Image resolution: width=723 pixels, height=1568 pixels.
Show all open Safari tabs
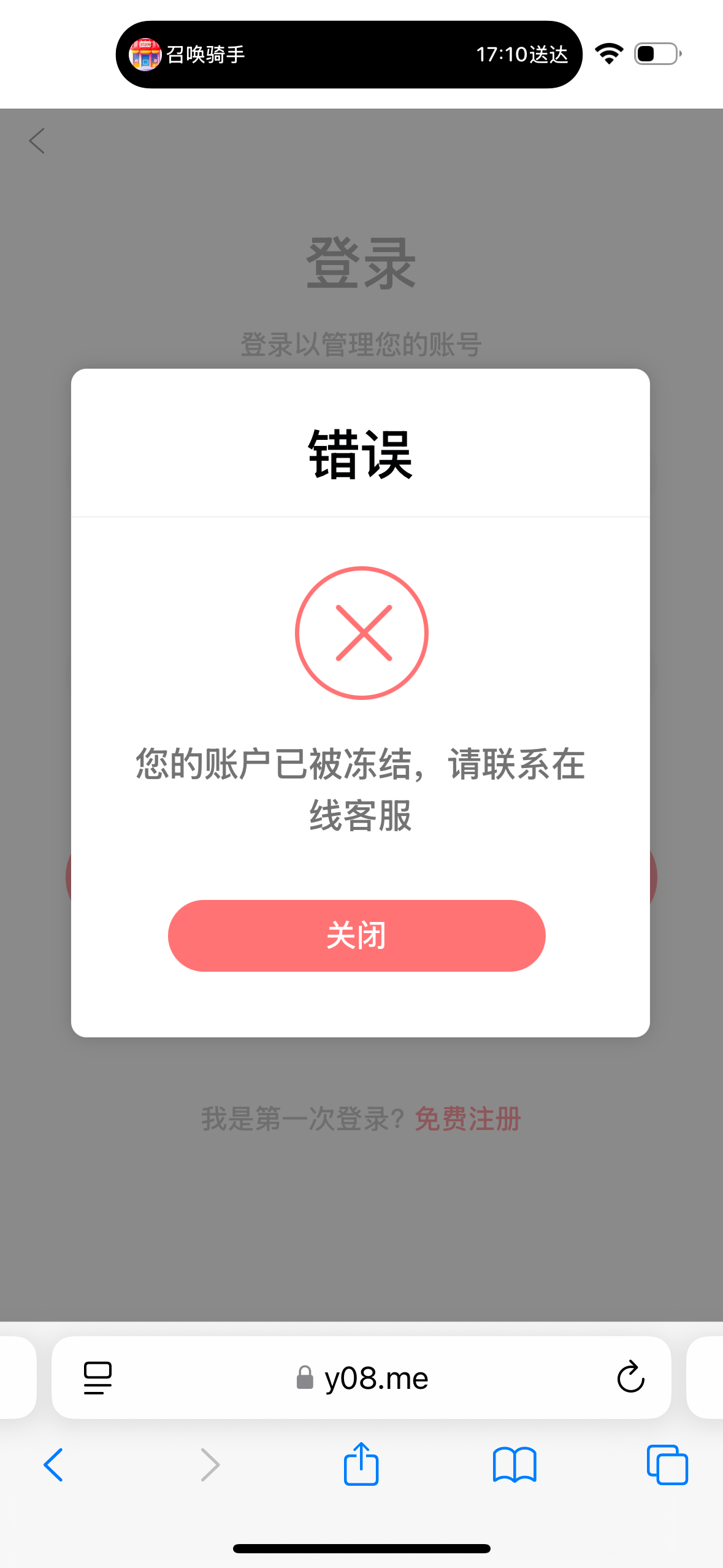(x=667, y=1465)
